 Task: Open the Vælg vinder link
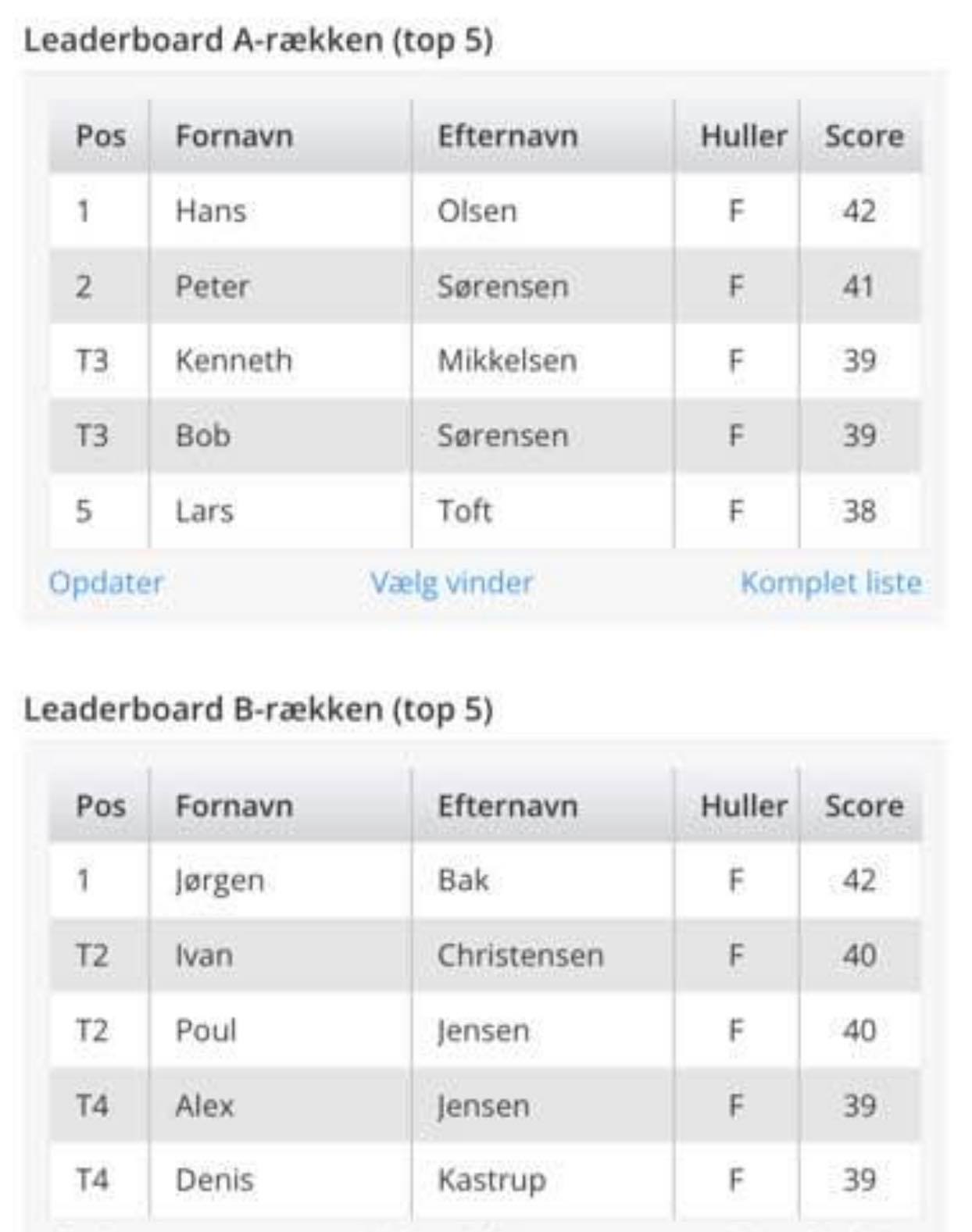[451, 583]
